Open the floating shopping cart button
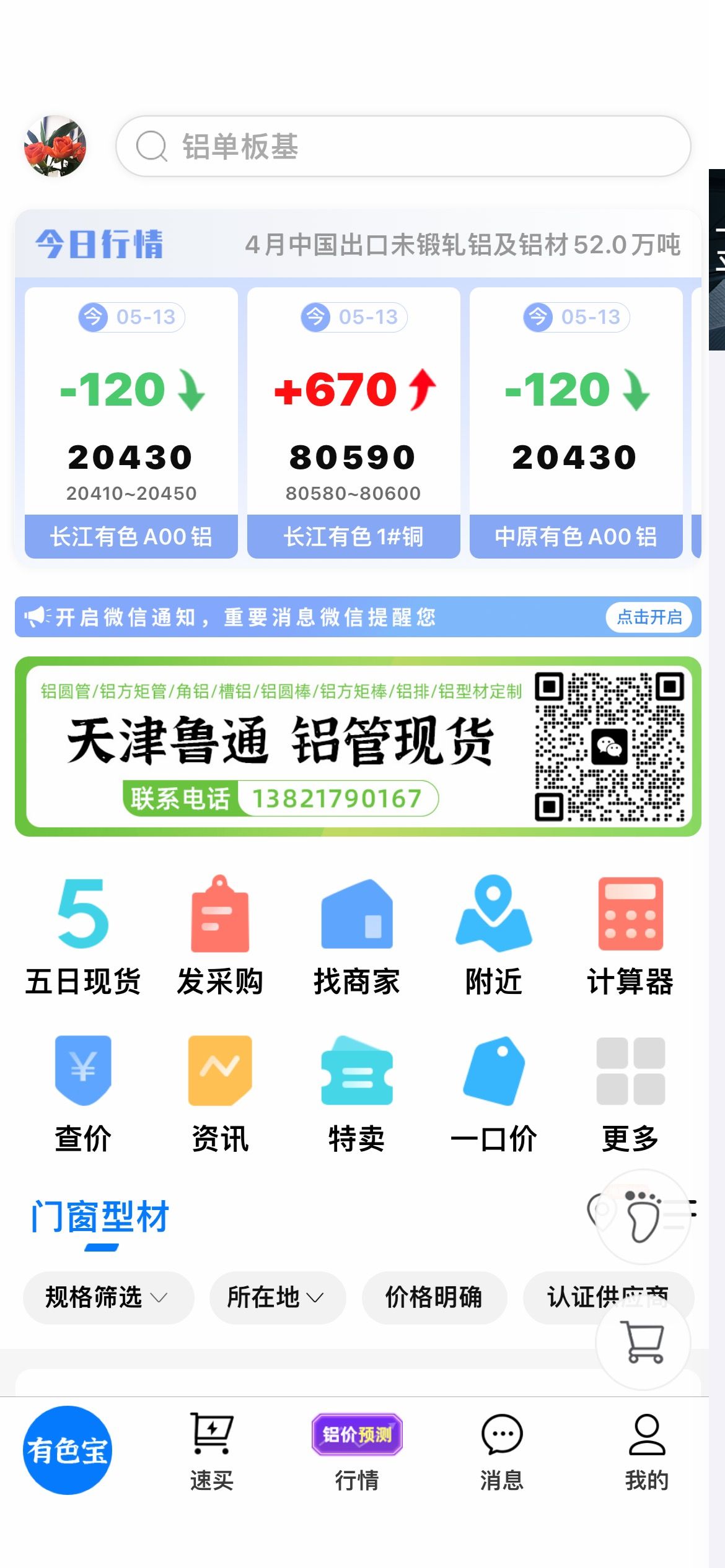Screen dimensions: 725x1568 pos(644,1342)
